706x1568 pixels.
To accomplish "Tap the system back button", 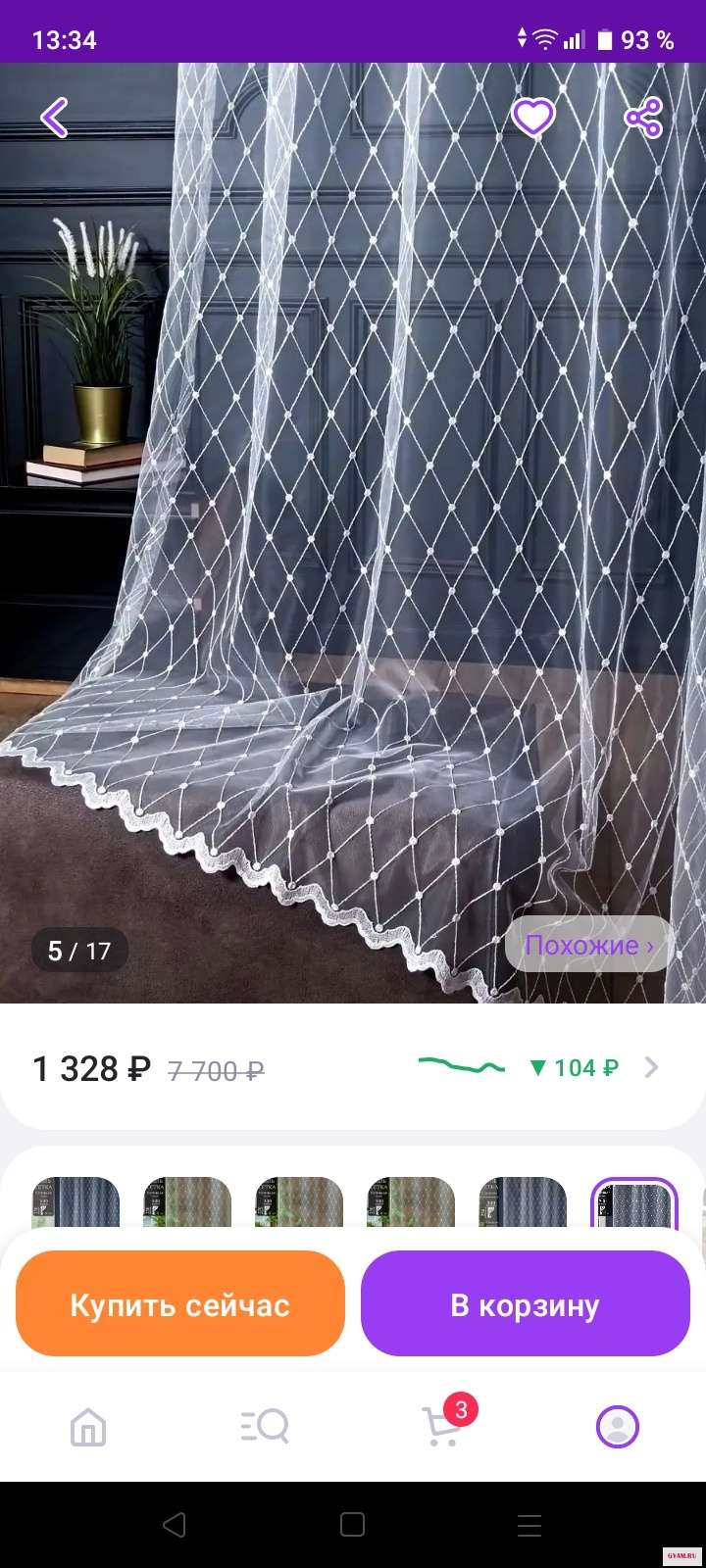I will (x=175, y=1525).
